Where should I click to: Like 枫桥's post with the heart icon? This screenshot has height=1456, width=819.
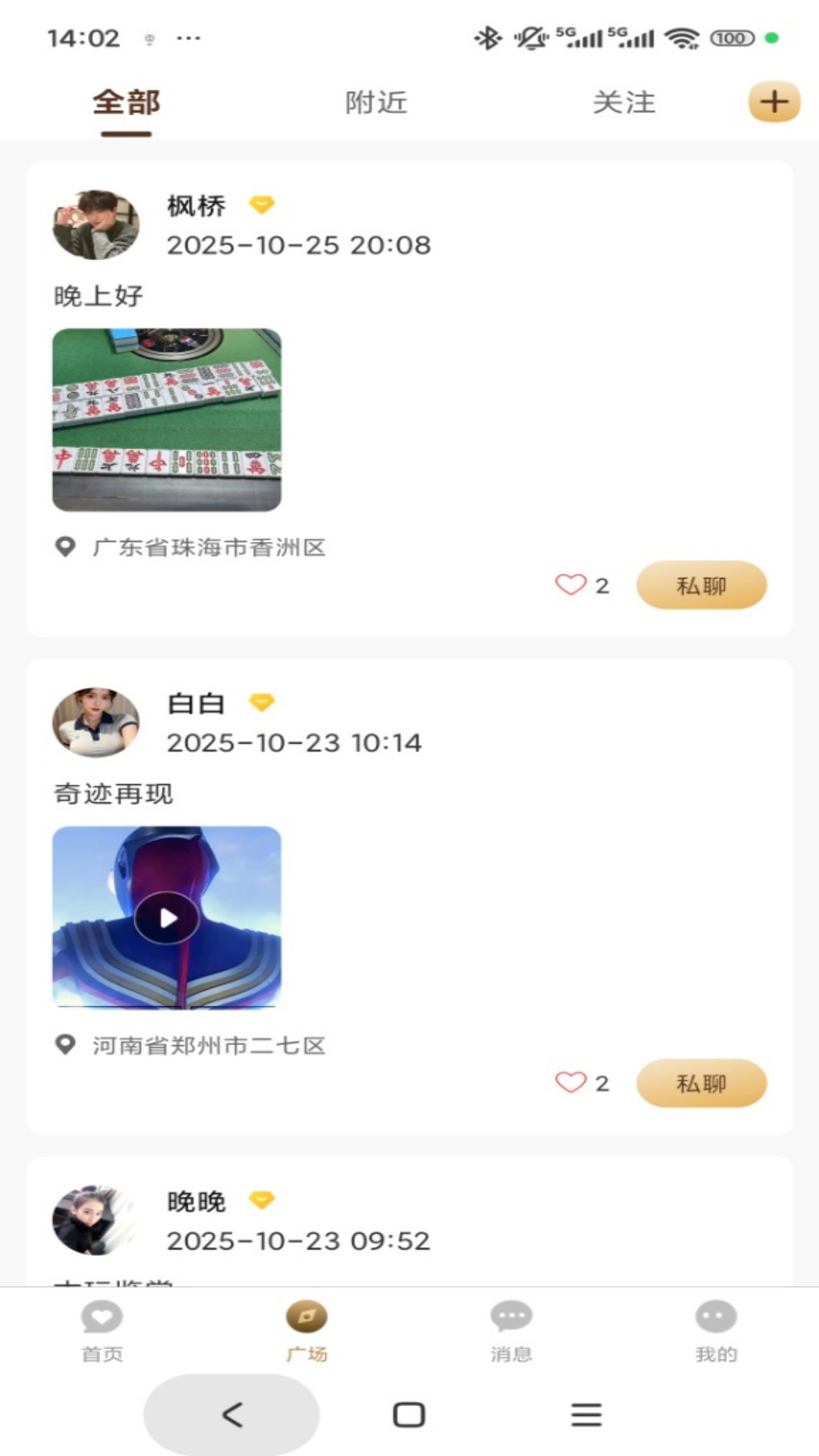(x=570, y=584)
